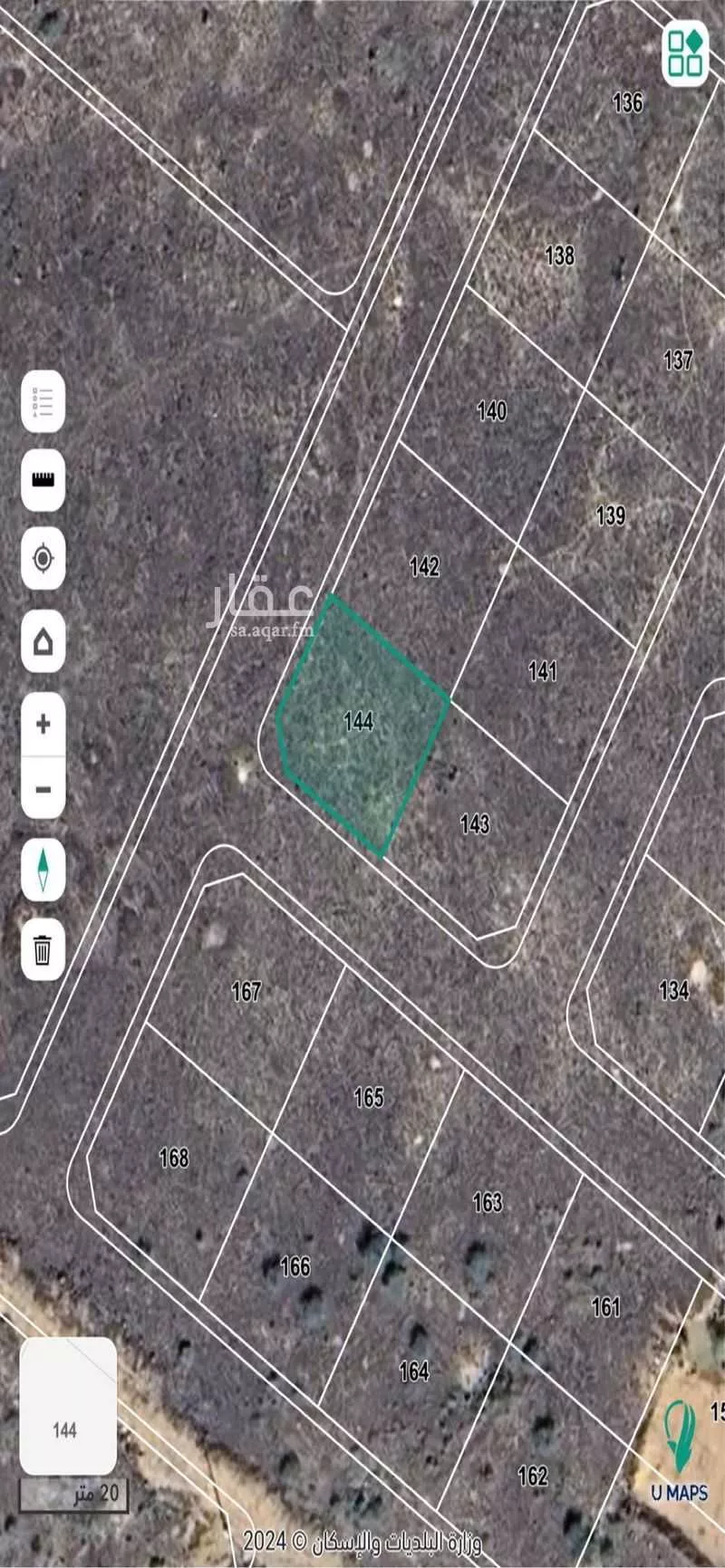The image size is (725, 1568).
Task: Open the basemap shapes icon
Action: [x=685, y=53]
